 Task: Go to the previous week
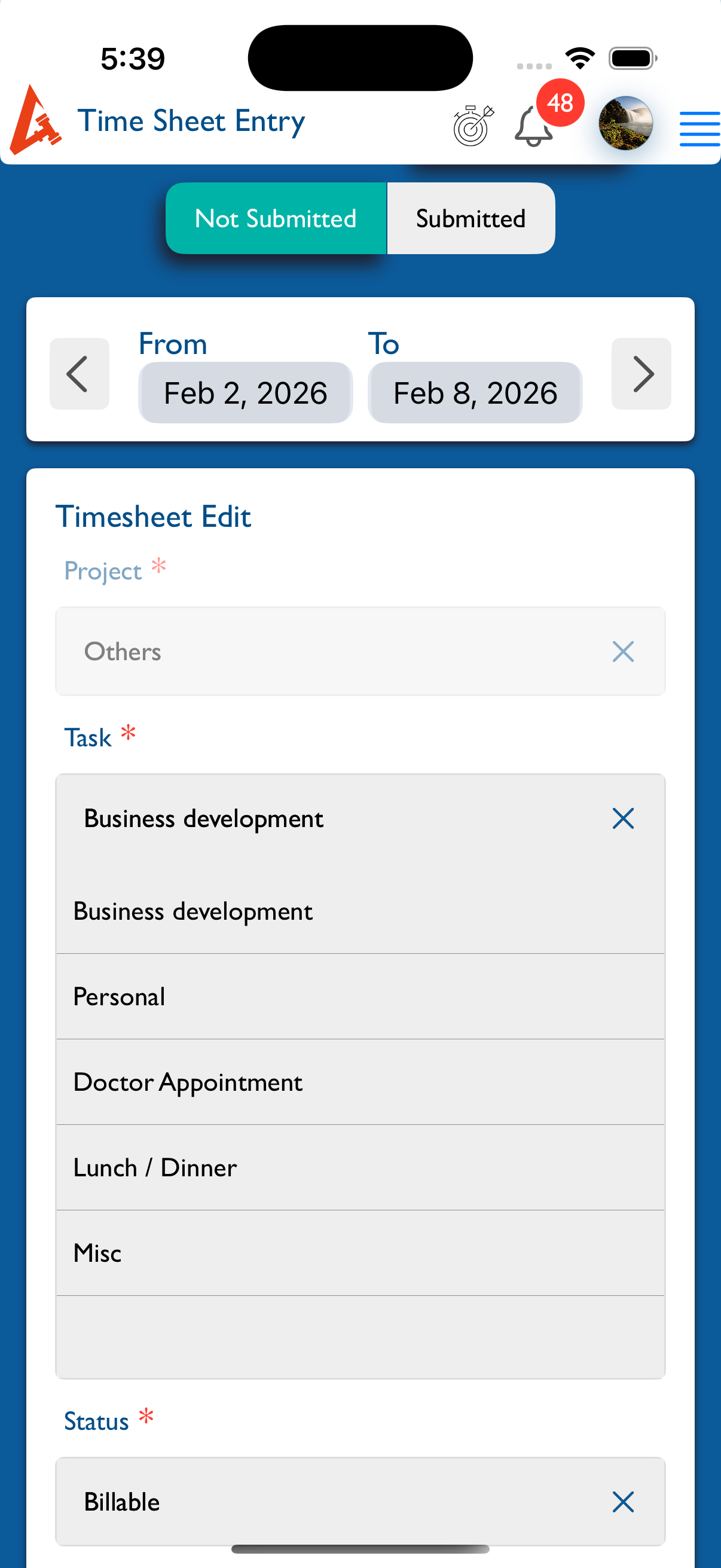coord(79,374)
